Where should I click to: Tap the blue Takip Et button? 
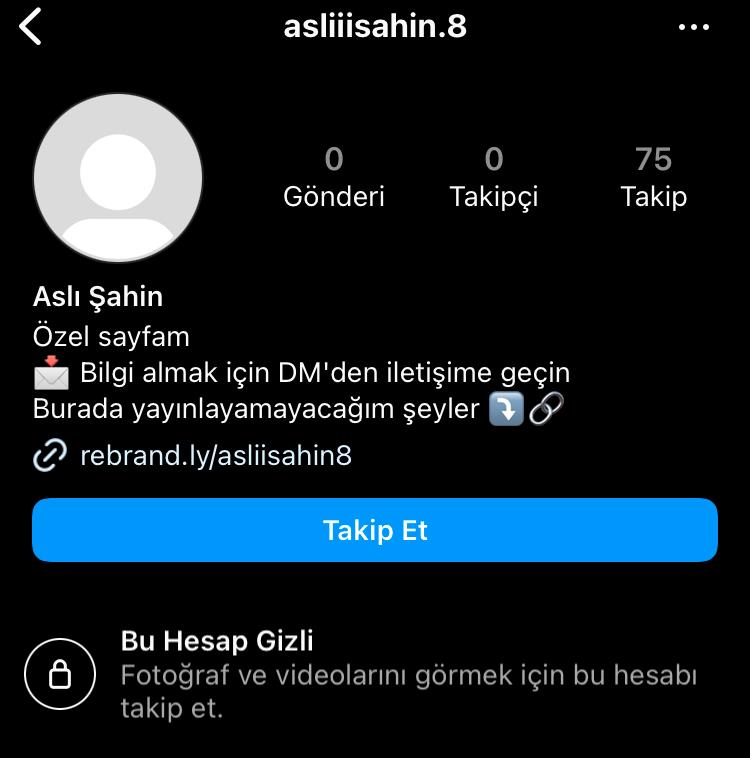tap(375, 531)
